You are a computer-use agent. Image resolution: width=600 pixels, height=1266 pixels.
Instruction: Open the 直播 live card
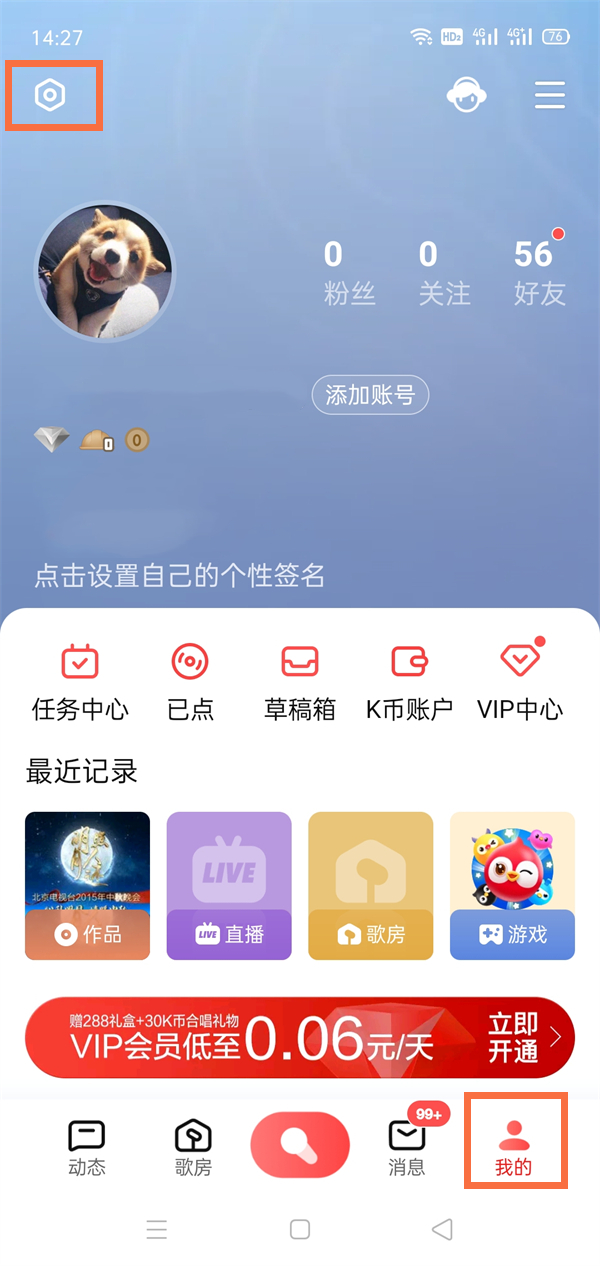pos(229,885)
